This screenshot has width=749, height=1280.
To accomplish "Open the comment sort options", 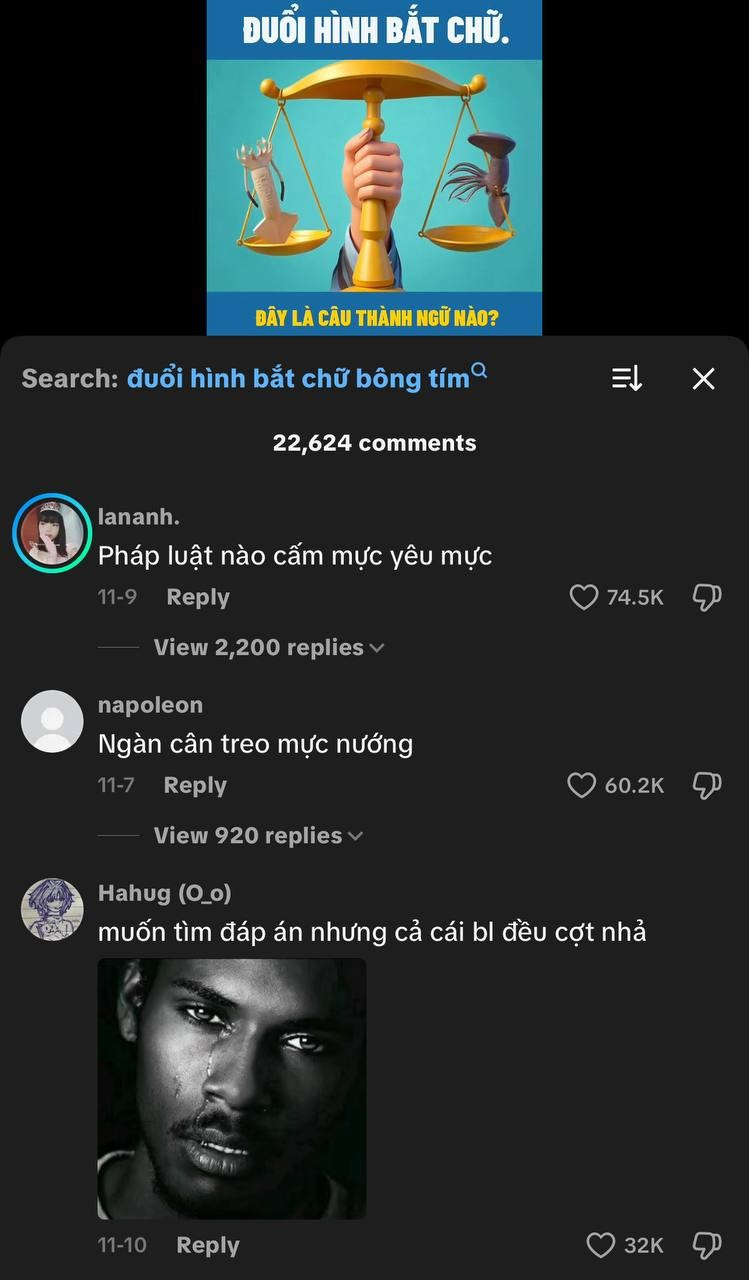I will coord(627,378).
